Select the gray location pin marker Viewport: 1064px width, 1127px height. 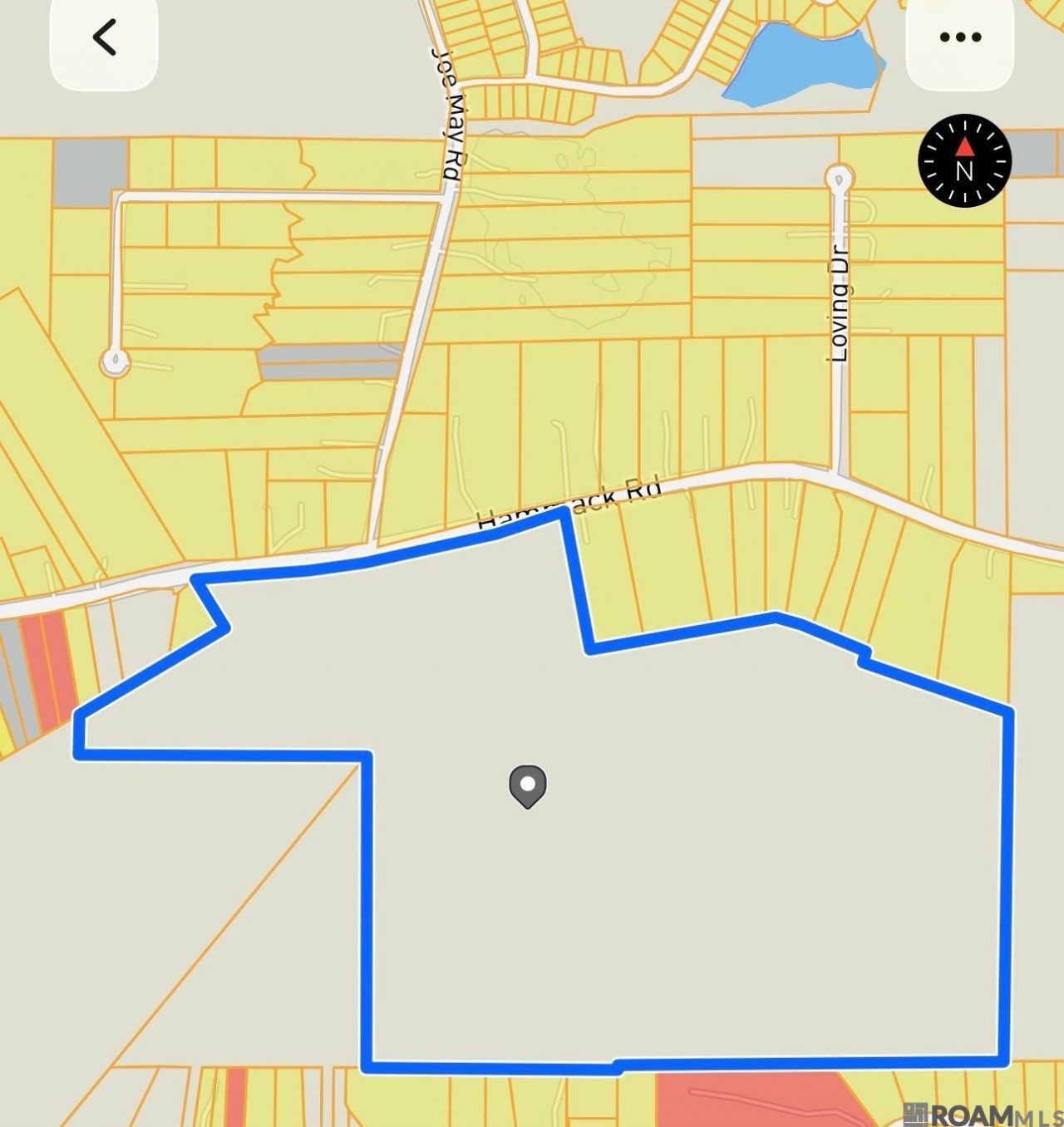(528, 787)
